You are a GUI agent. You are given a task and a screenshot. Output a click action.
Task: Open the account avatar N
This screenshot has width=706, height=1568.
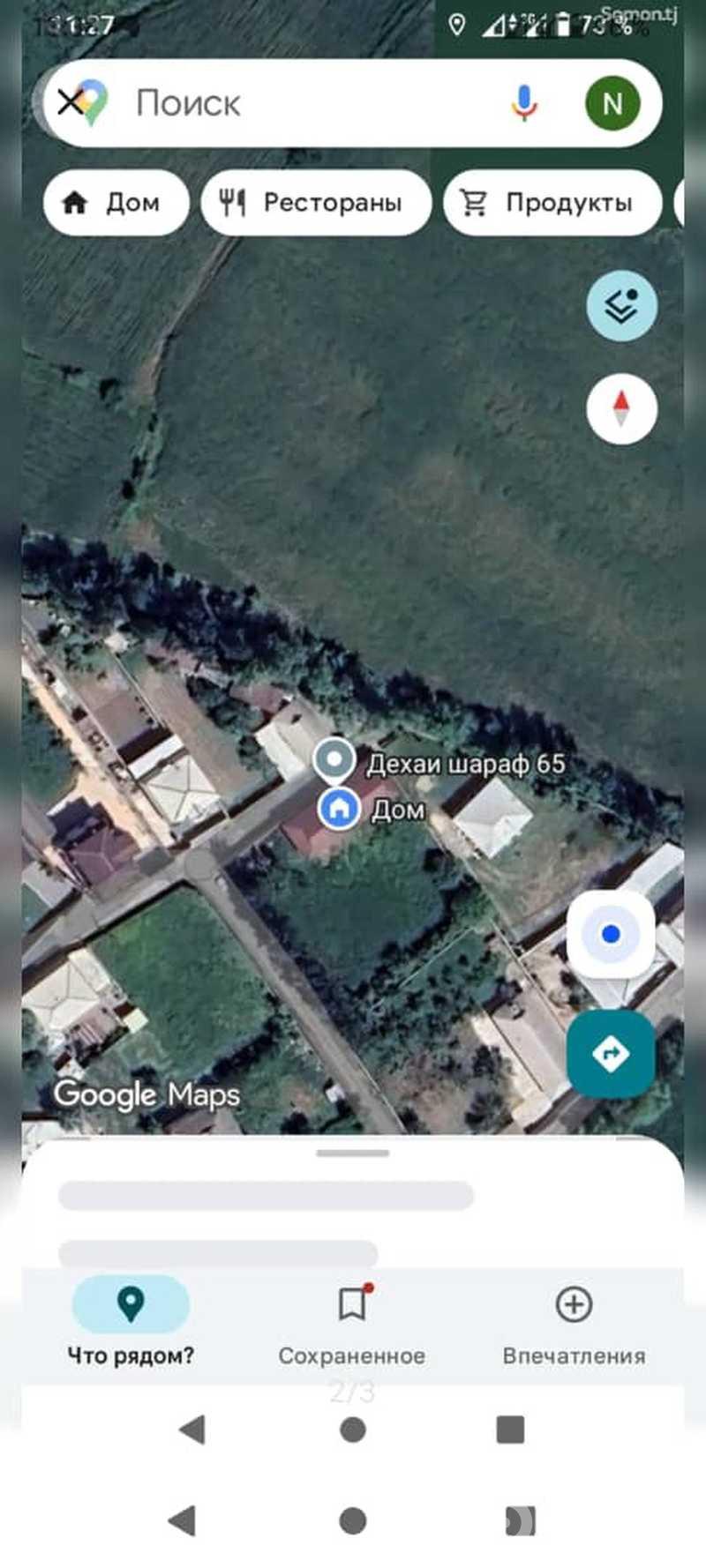(x=612, y=103)
